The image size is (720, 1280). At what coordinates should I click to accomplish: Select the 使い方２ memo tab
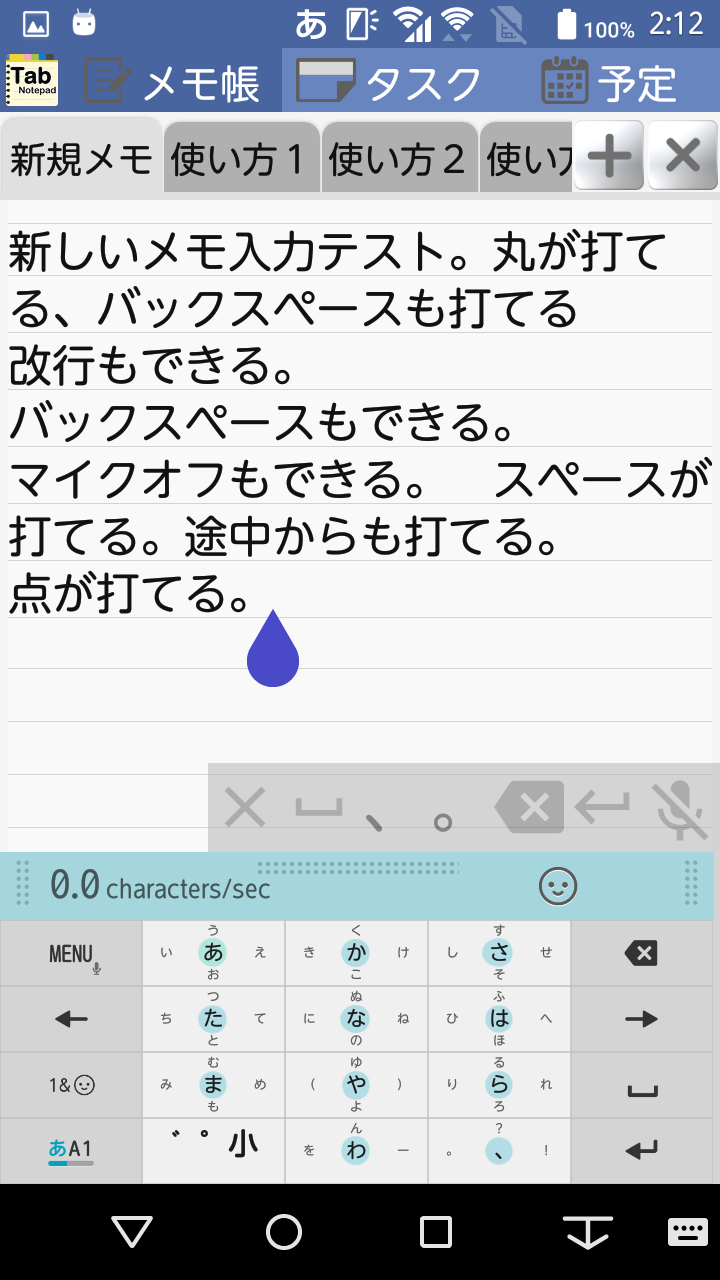[399, 158]
